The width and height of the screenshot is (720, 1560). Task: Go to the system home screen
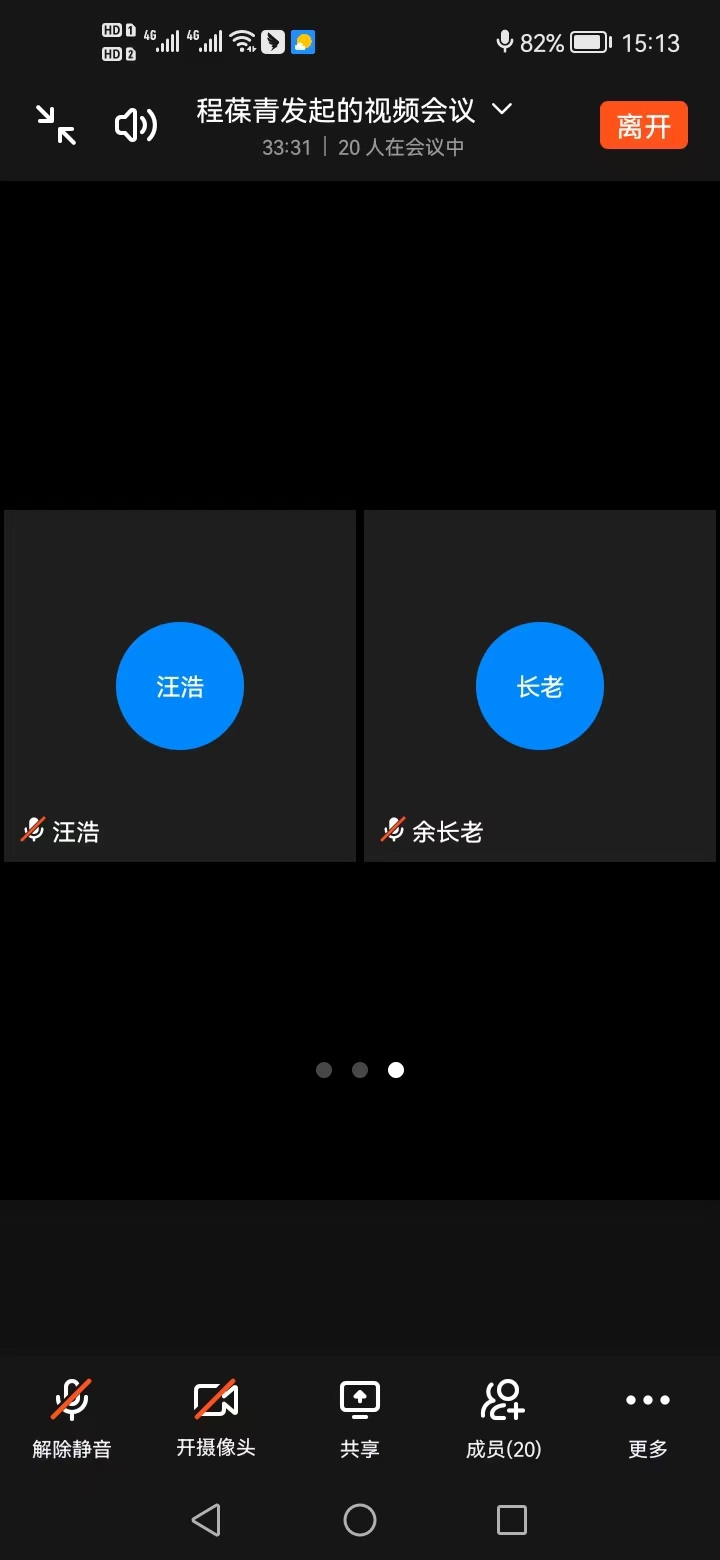tap(360, 1520)
